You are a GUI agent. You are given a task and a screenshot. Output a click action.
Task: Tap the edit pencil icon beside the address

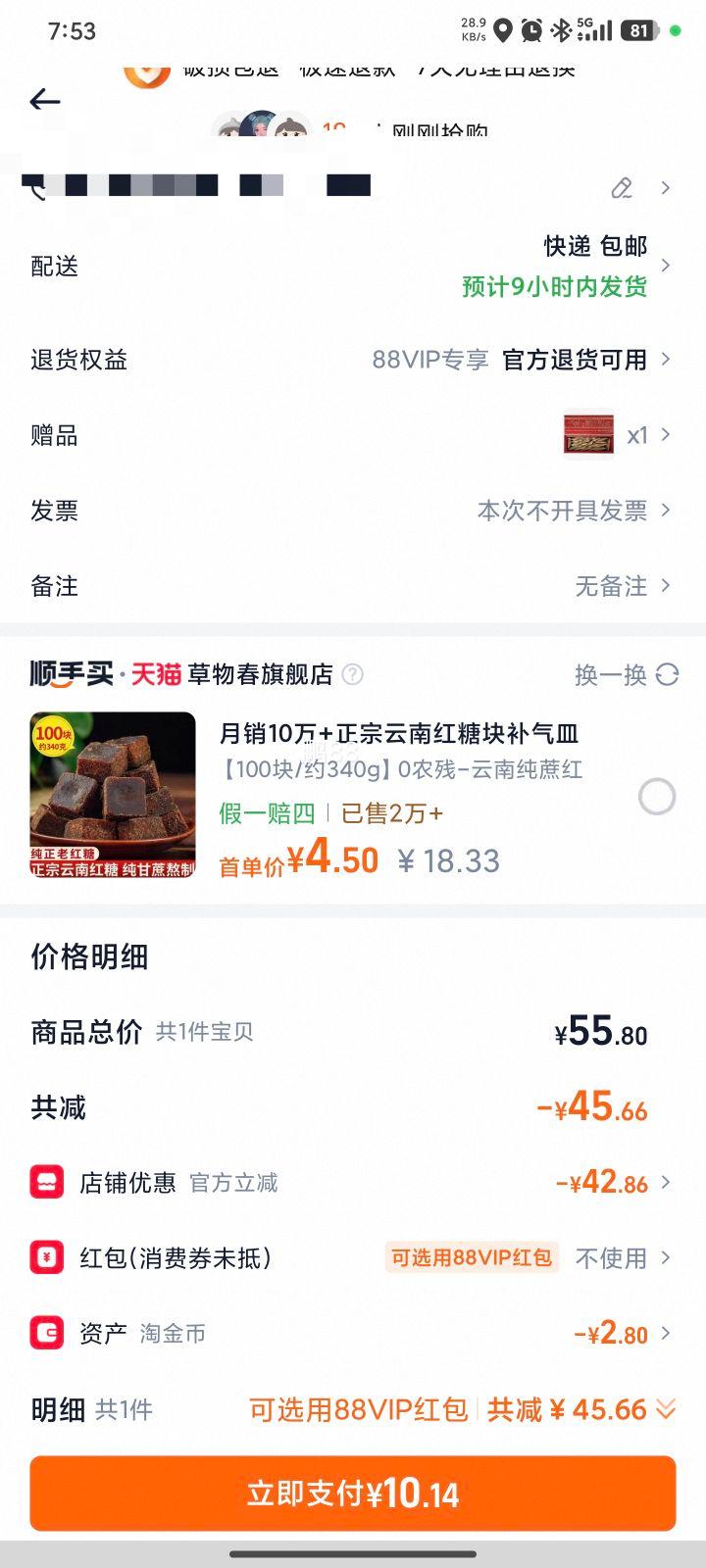pyautogui.click(x=622, y=187)
